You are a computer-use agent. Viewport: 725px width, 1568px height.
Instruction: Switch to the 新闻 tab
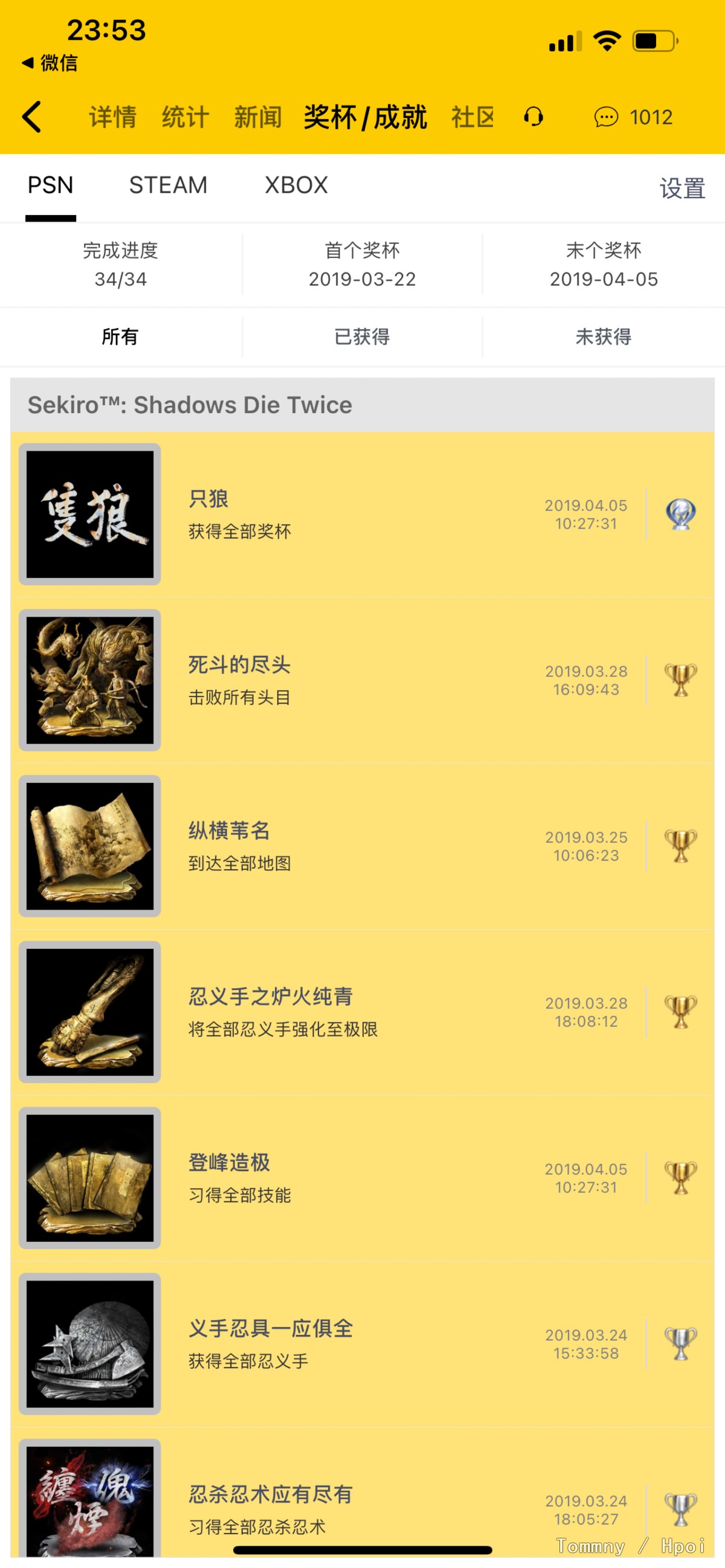[257, 117]
